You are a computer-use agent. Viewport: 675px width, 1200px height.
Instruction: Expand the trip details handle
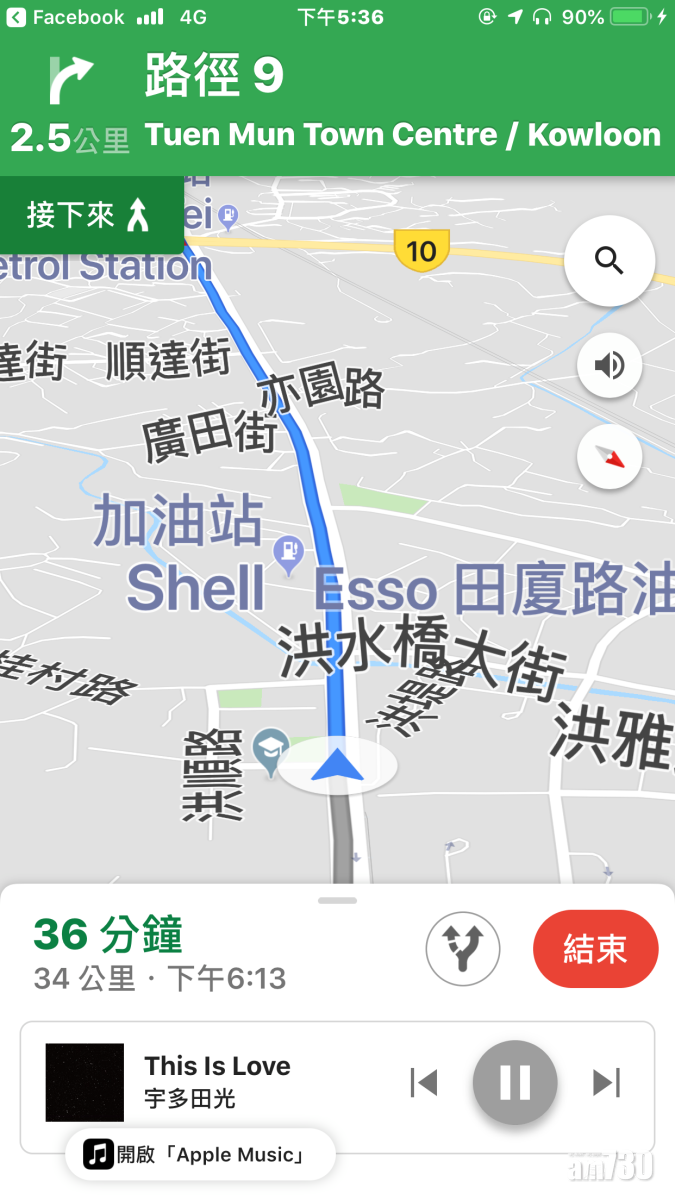pyautogui.click(x=337, y=900)
